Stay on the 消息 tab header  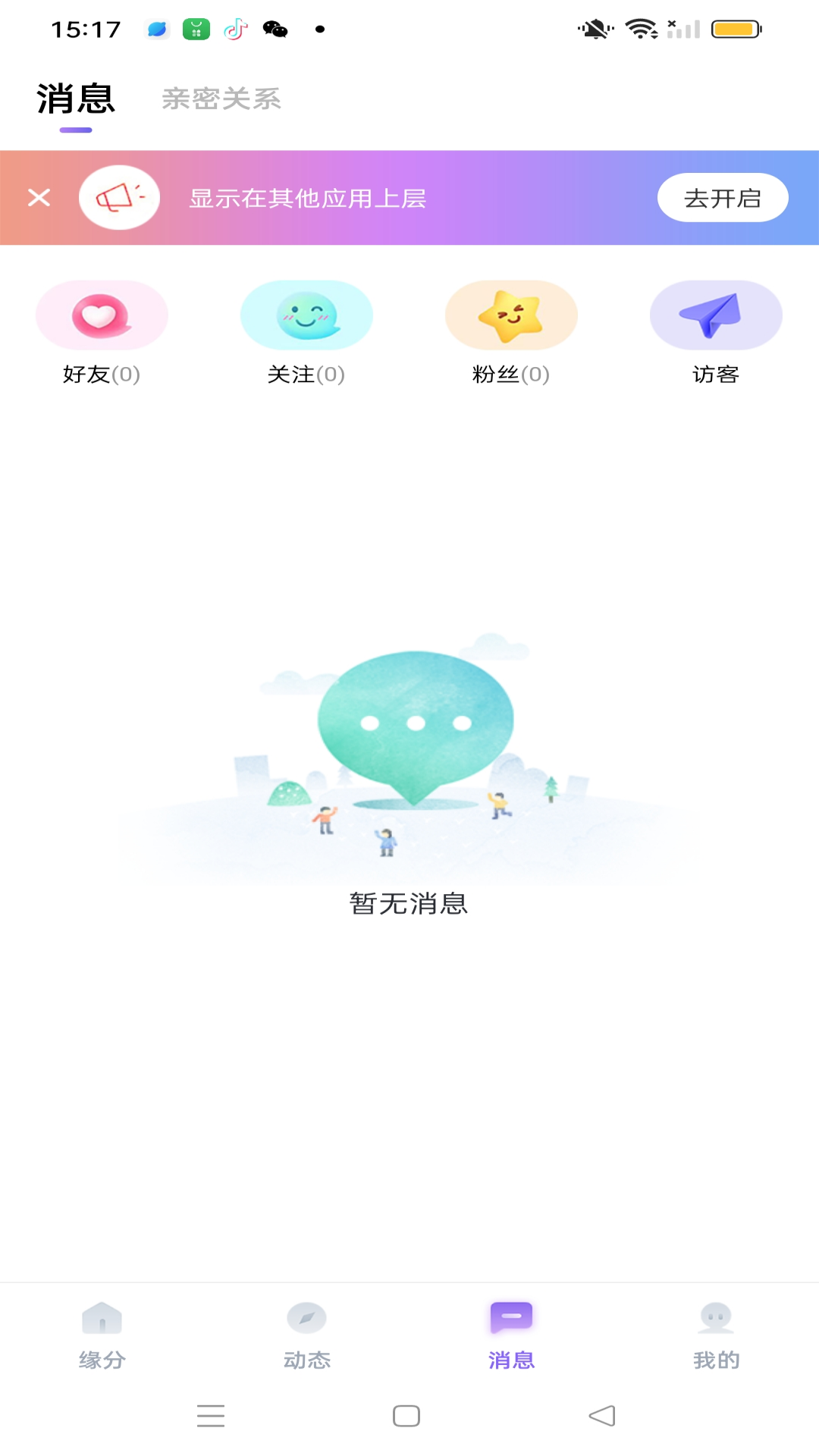tap(74, 99)
